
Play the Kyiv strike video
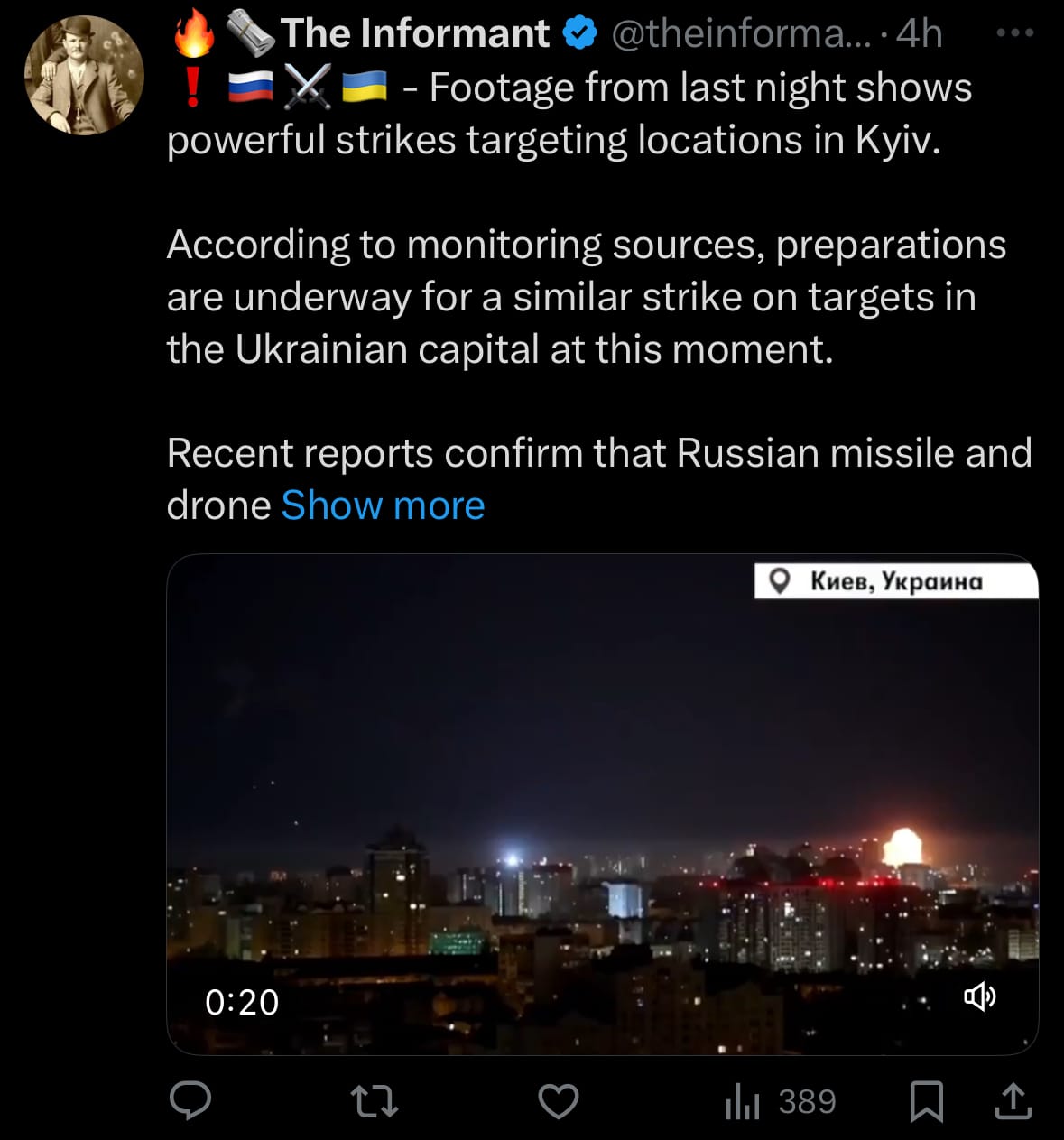[602, 803]
